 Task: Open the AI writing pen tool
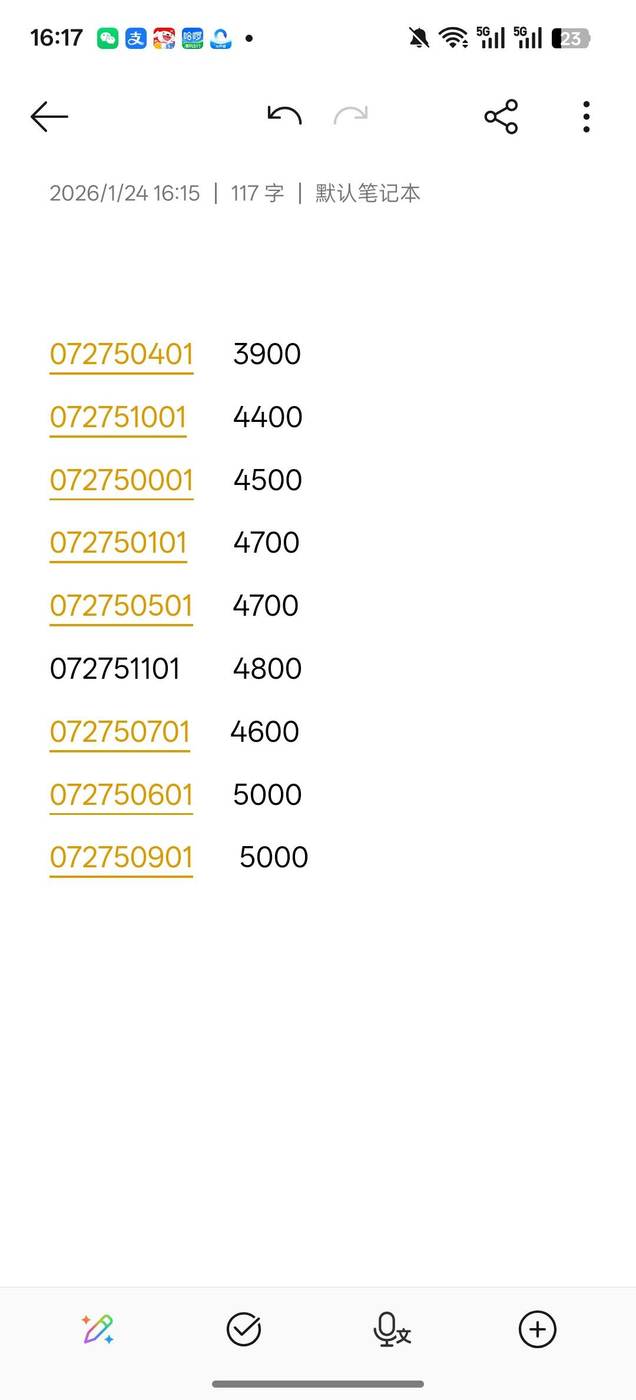click(98, 1329)
